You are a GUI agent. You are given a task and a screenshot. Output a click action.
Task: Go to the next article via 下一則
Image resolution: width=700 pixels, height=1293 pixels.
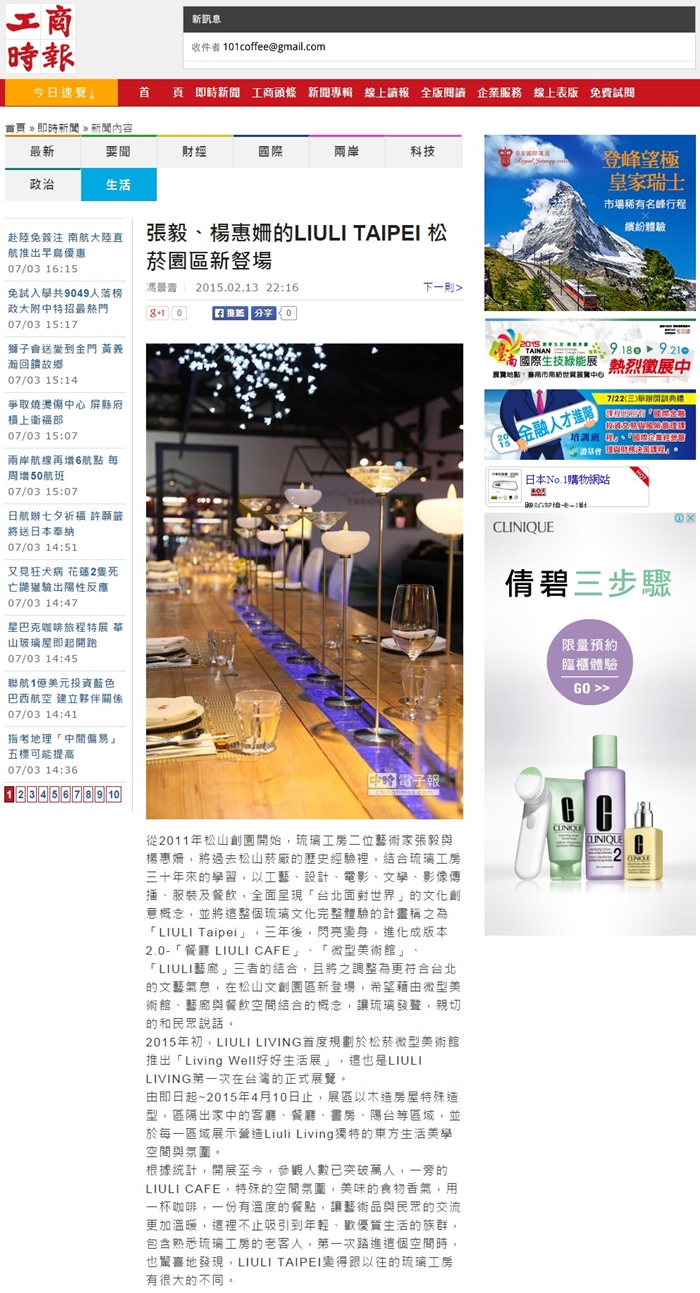(x=442, y=288)
